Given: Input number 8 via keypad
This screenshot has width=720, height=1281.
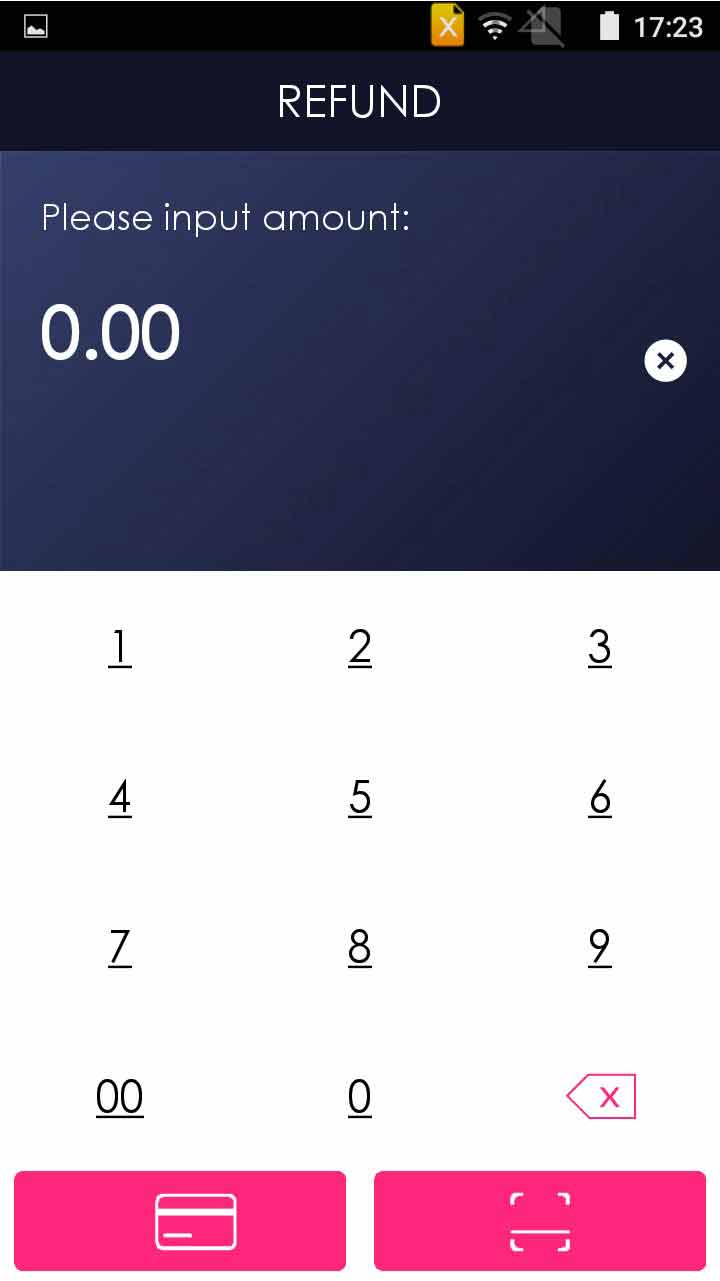Looking at the screenshot, I should point(360,947).
